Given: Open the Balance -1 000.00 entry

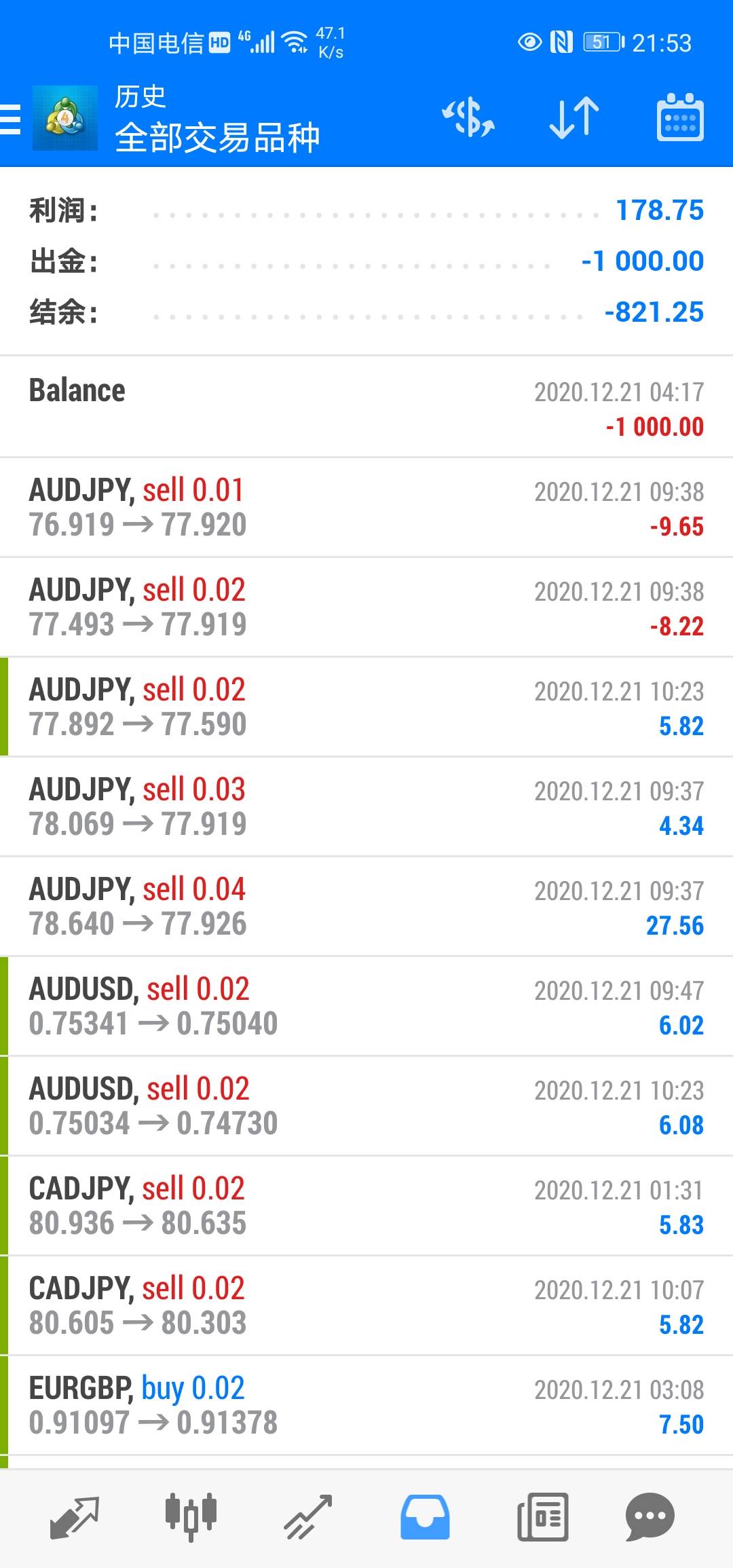Looking at the screenshot, I should [x=366, y=407].
